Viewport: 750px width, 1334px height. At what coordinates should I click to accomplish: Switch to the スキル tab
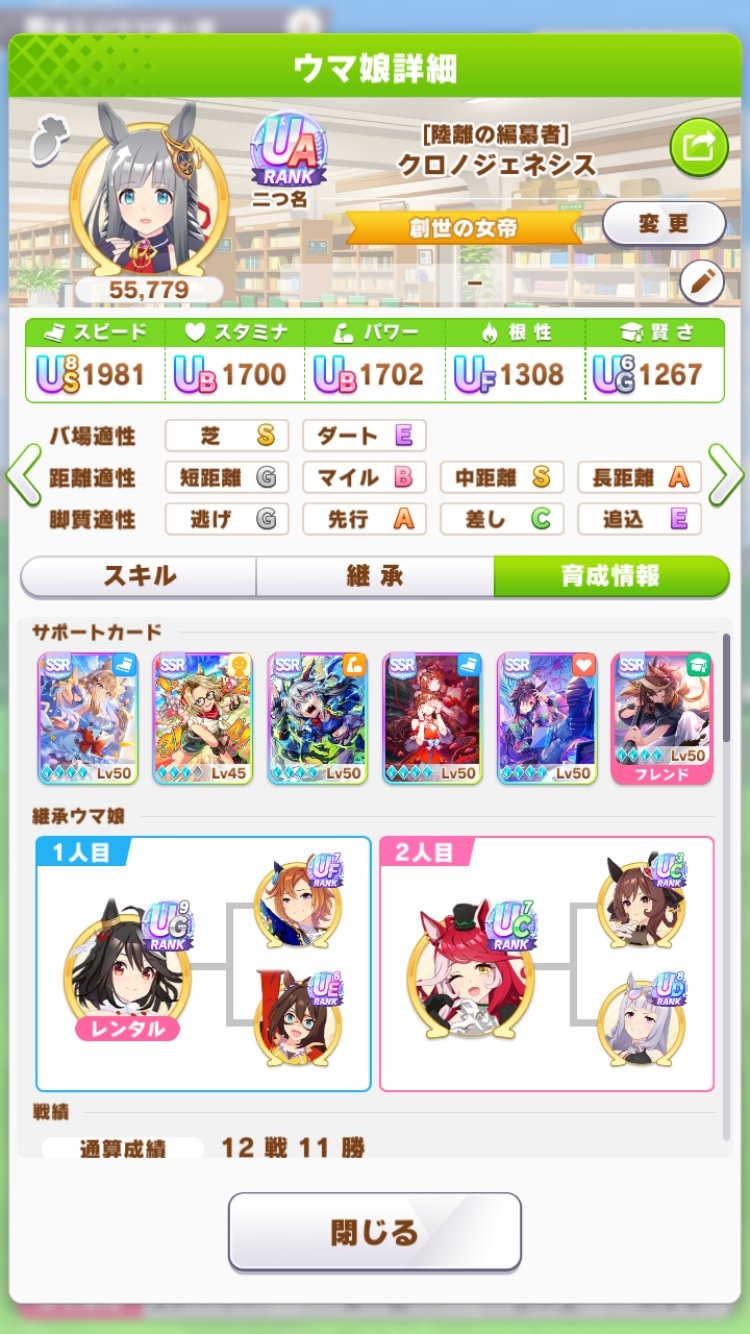point(139,576)
